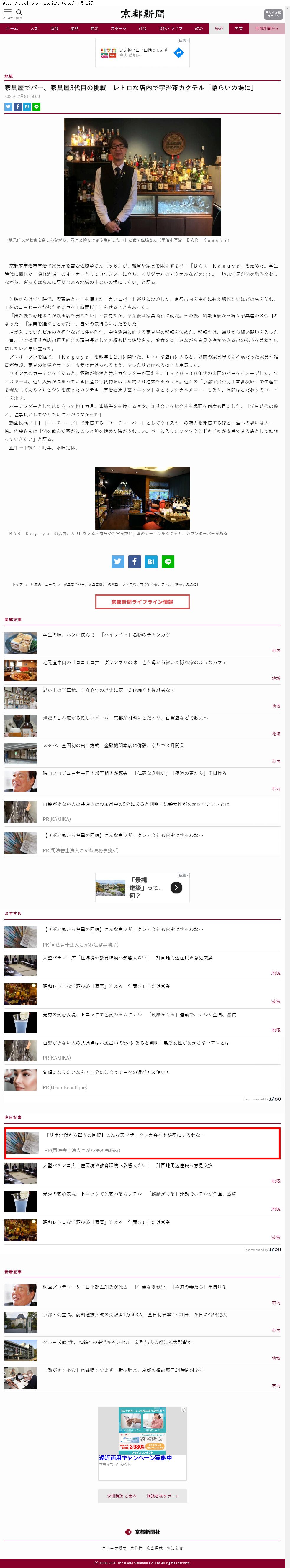Open the search icon
The image size is (290, 1568).
tap(19, 12)
